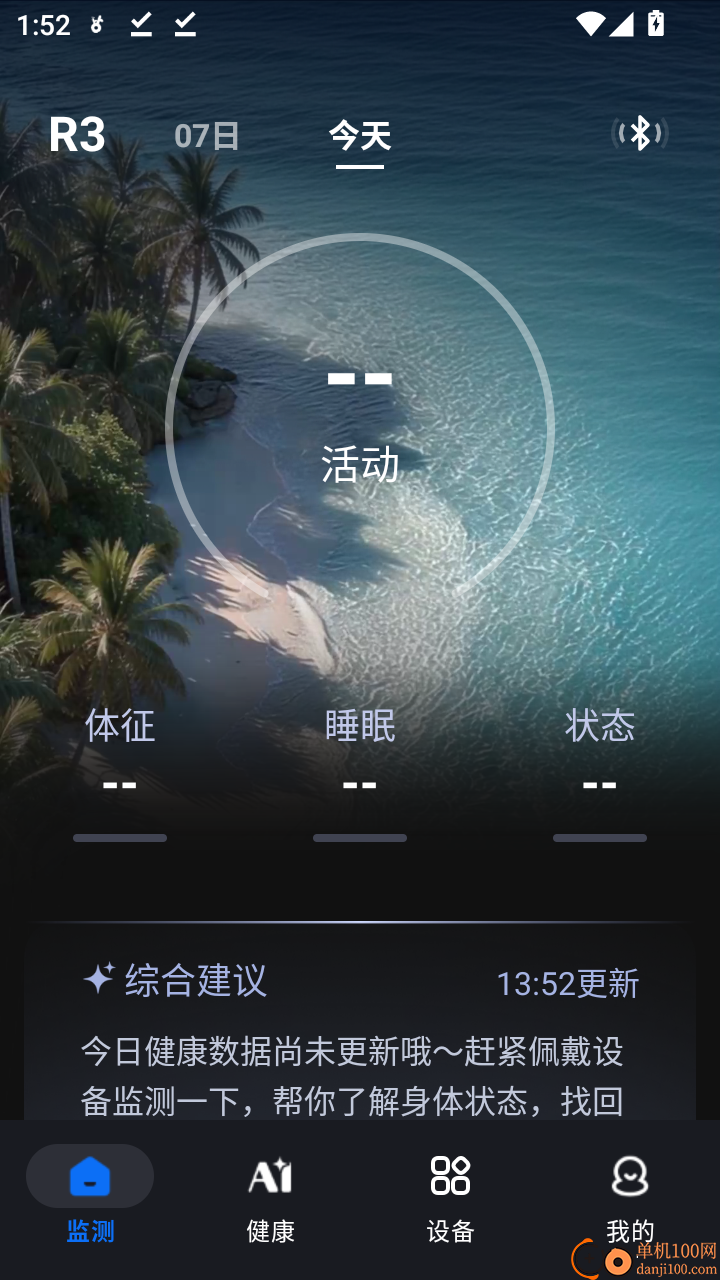Tap the 我的 profile icon

[630, 1176]
